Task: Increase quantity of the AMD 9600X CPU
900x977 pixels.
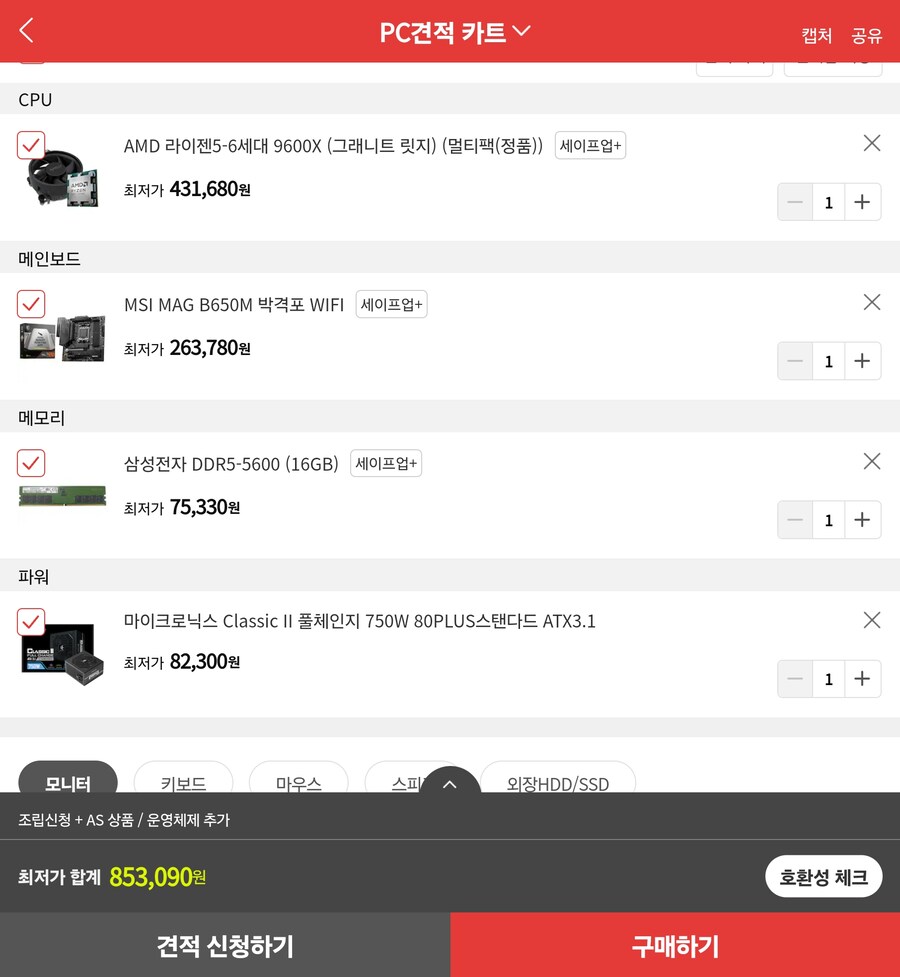Action: [862, 202]
